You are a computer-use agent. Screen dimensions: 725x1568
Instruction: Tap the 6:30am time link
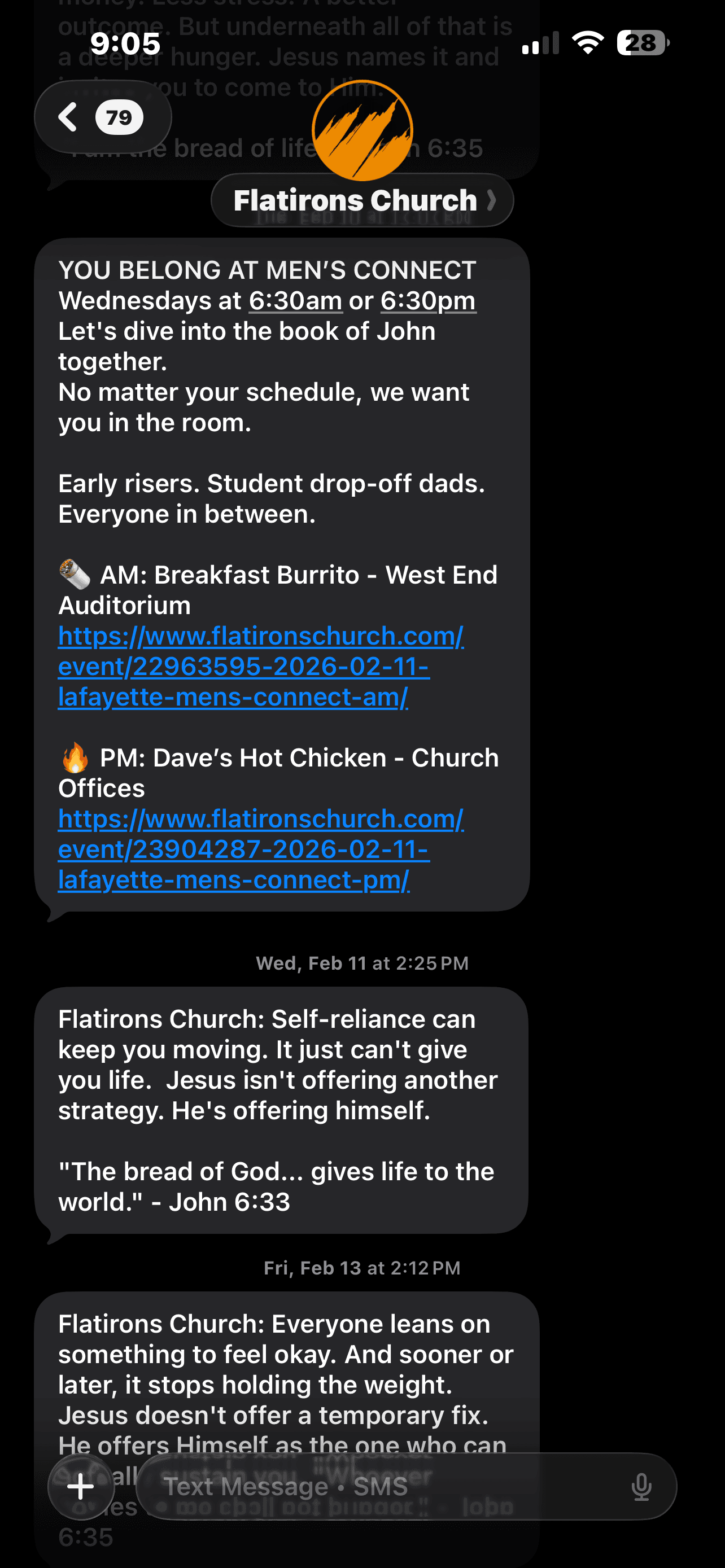pos(295,301)
